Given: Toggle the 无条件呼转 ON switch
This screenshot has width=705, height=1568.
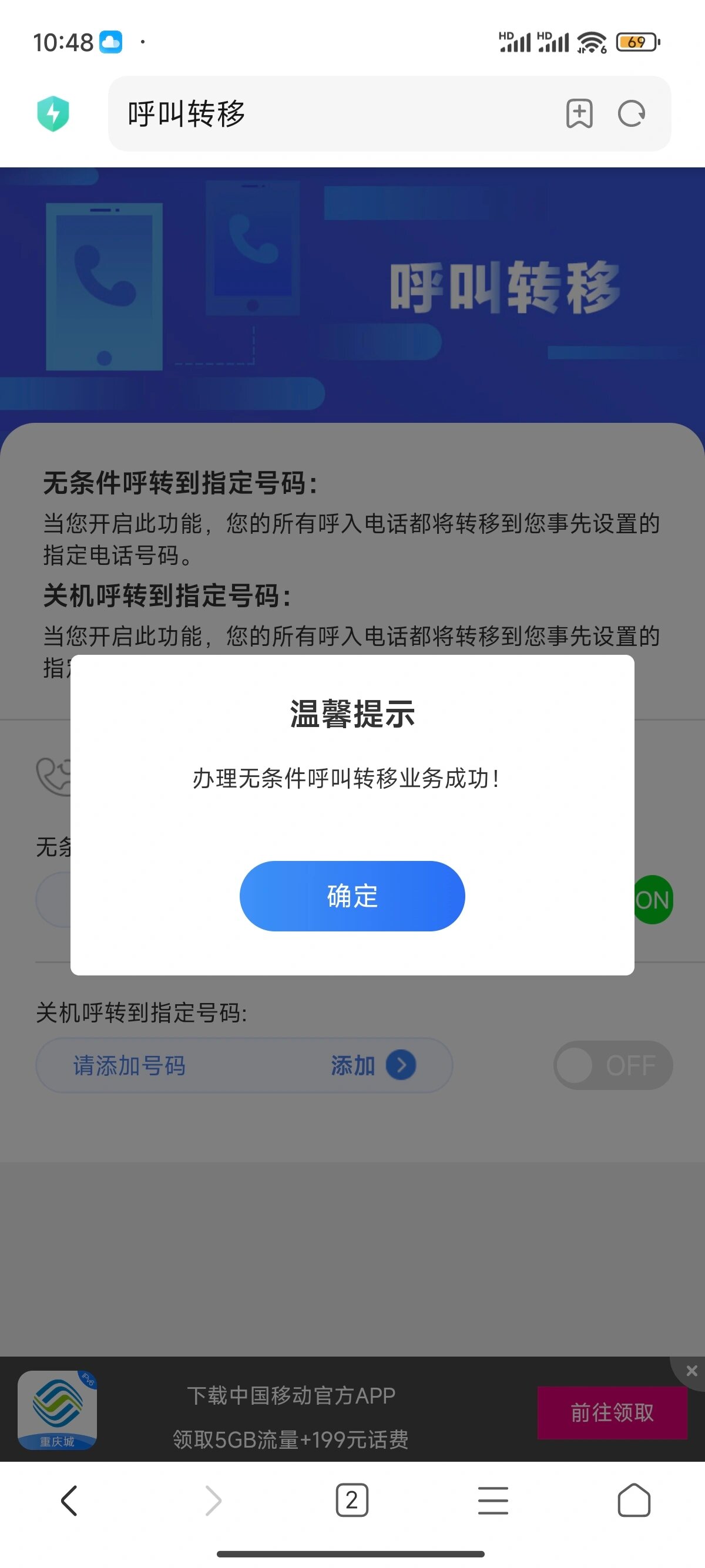Looking at the screenshot, I should tap(653, 900).
